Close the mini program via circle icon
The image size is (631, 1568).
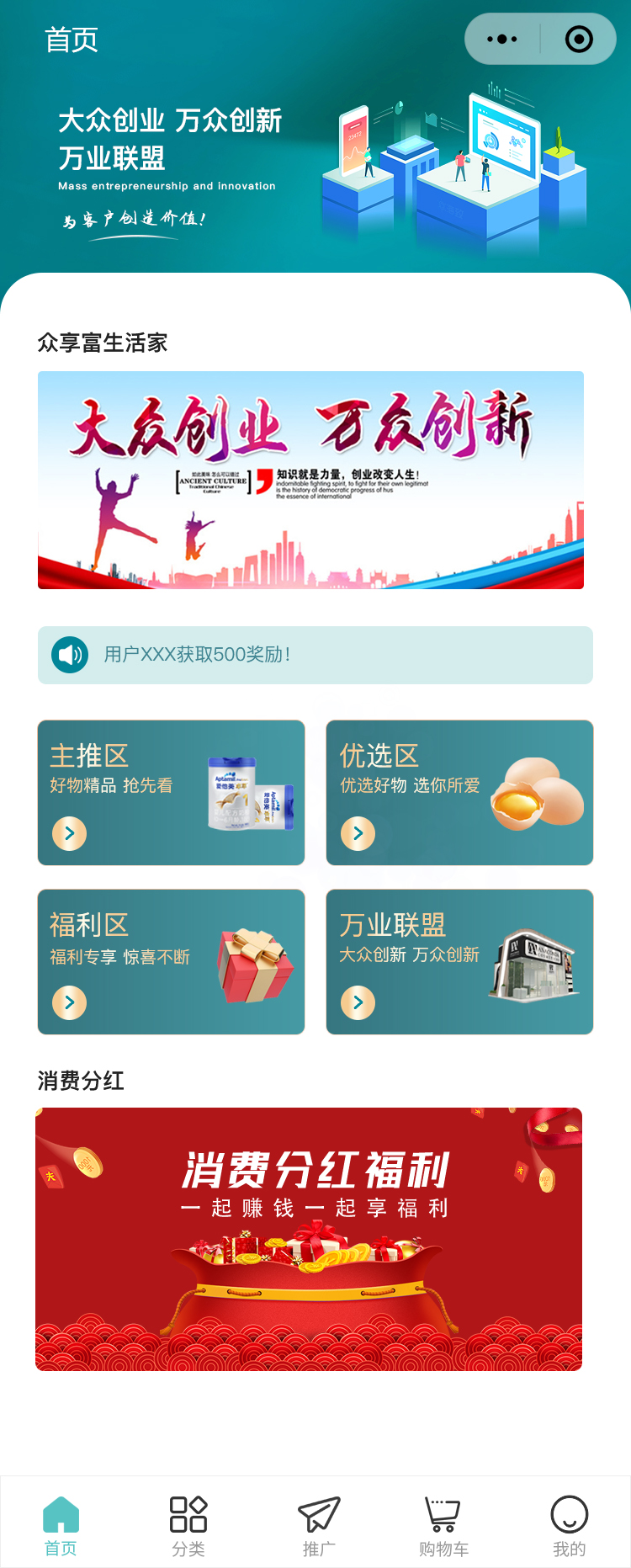579,39
